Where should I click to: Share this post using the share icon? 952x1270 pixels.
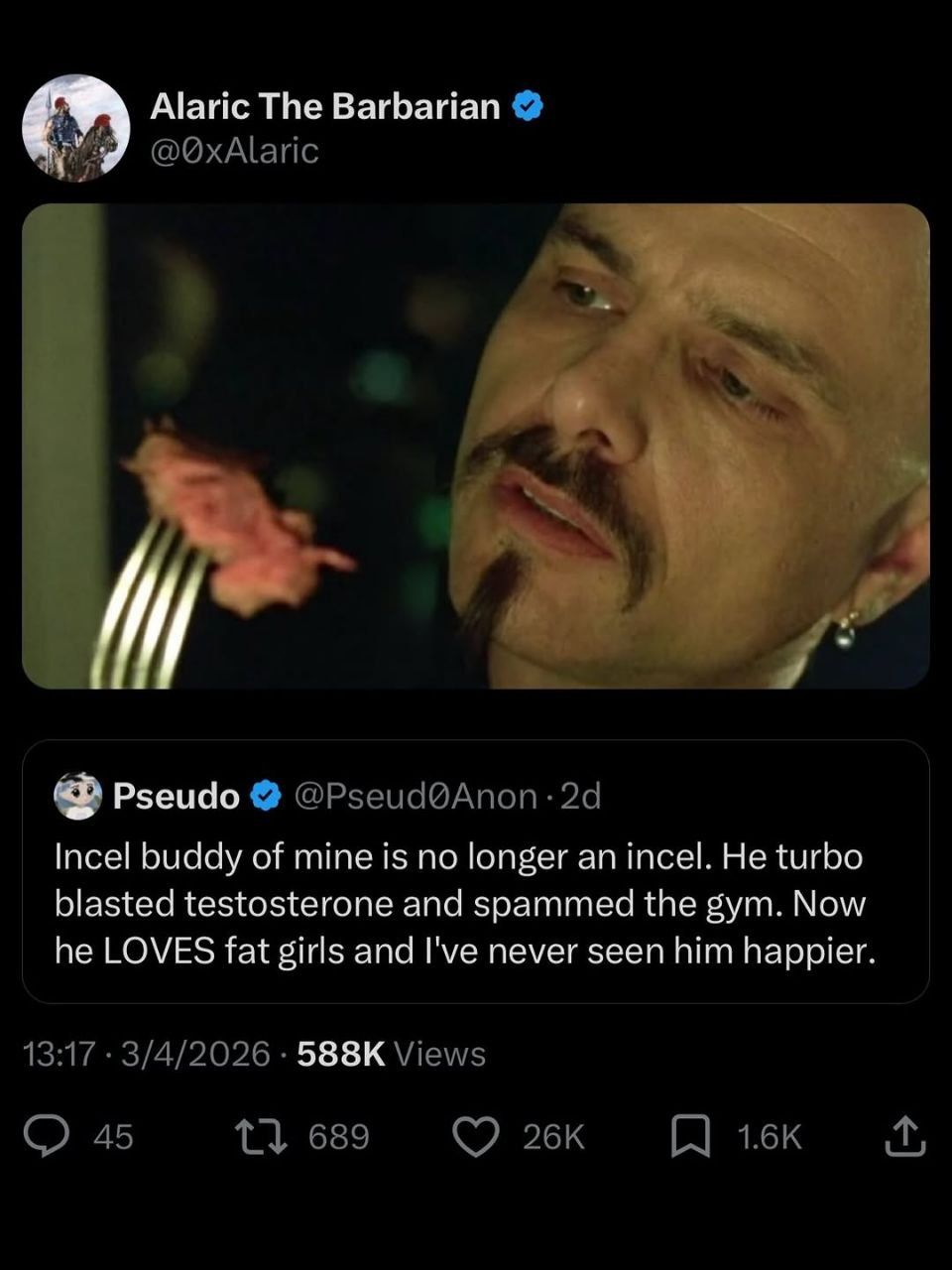[x=904, y=1136]
